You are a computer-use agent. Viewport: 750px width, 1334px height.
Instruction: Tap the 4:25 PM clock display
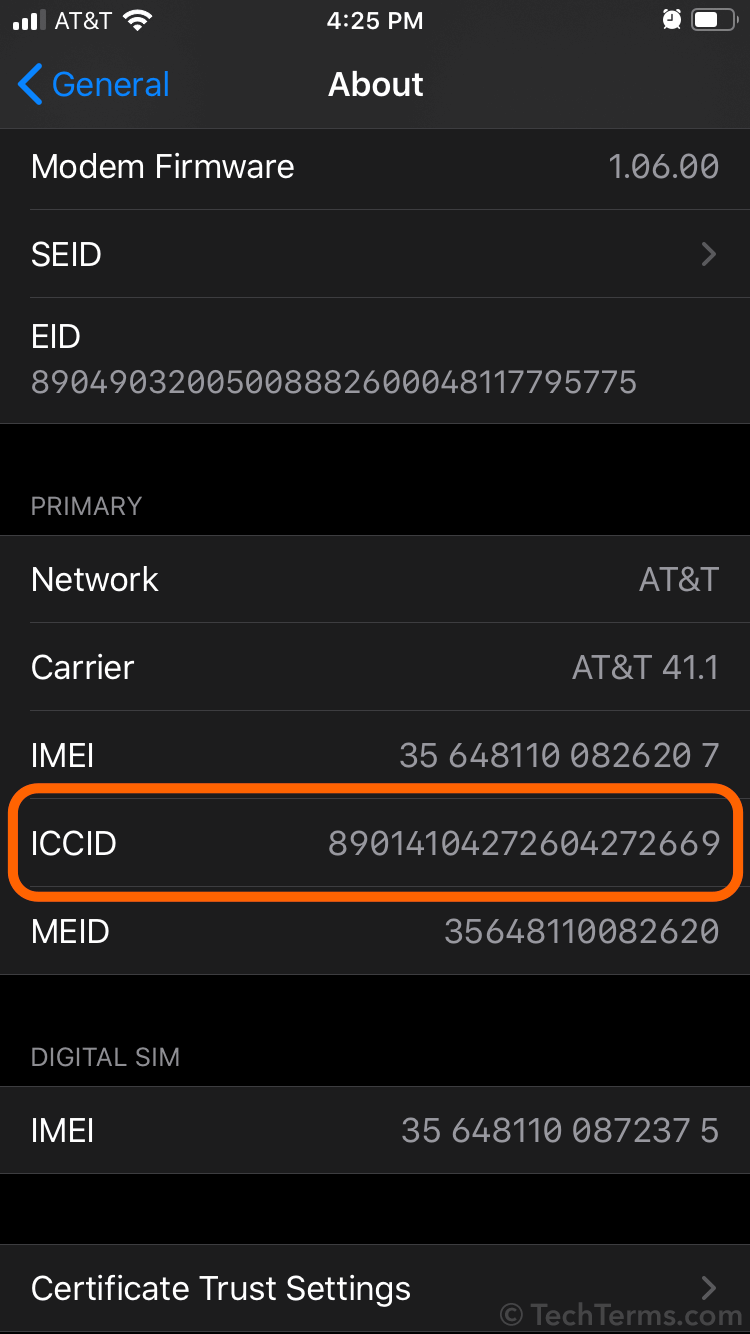pyautogui.click(x=375, y=20)
